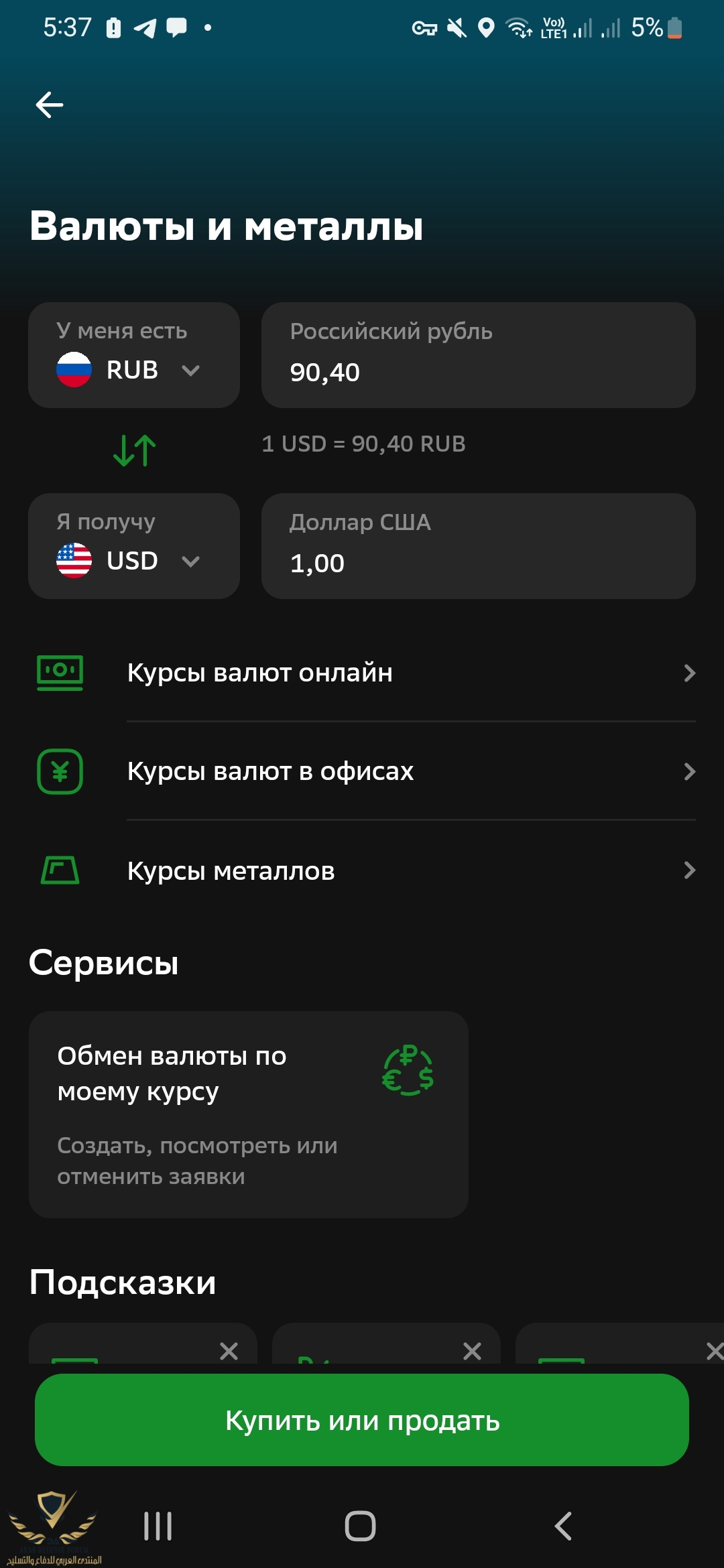Image resolution: width=724 pixels, height=1568 pixels.
Task: Open the Обмен валюты по моему курсу card
Action: tap(248, 1114)
